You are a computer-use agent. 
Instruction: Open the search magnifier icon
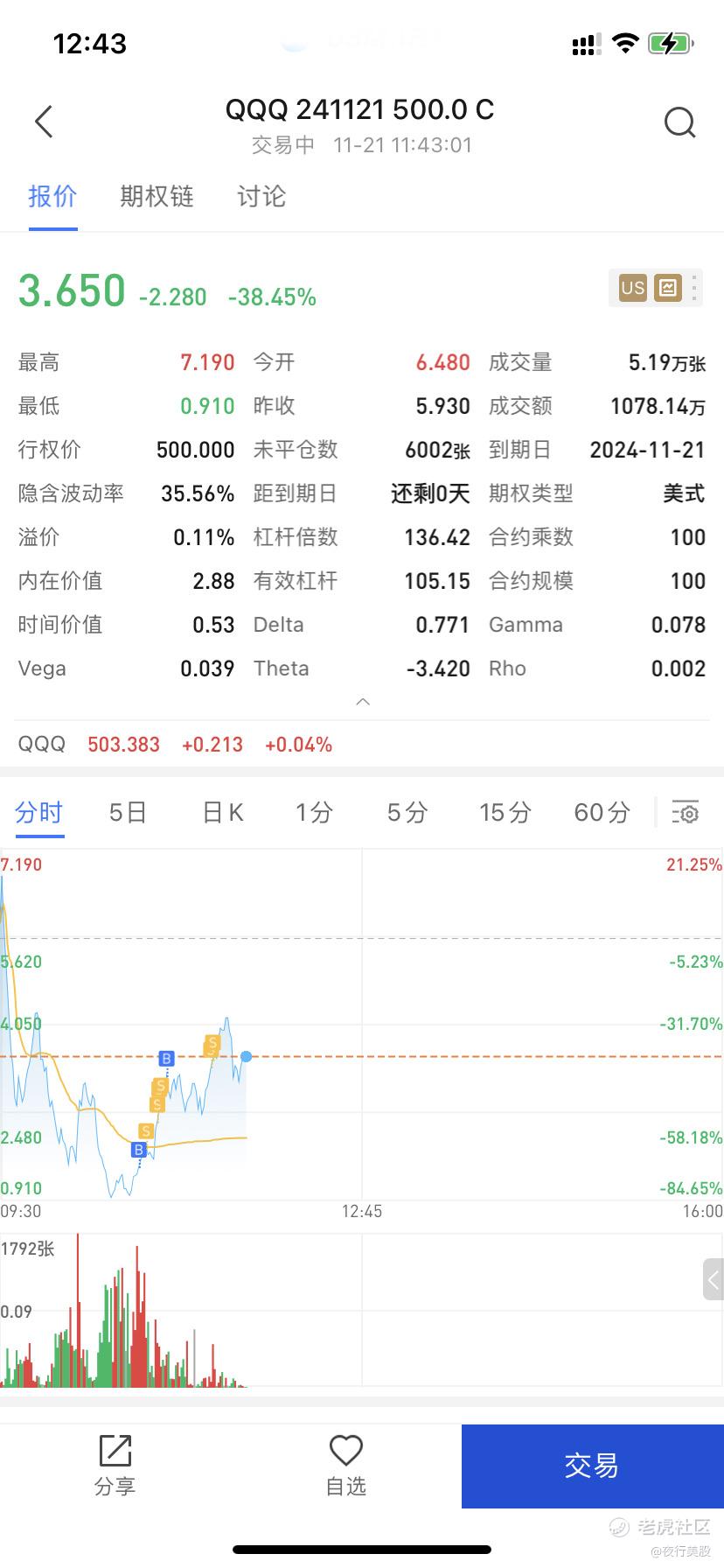[x=679, y=122]
